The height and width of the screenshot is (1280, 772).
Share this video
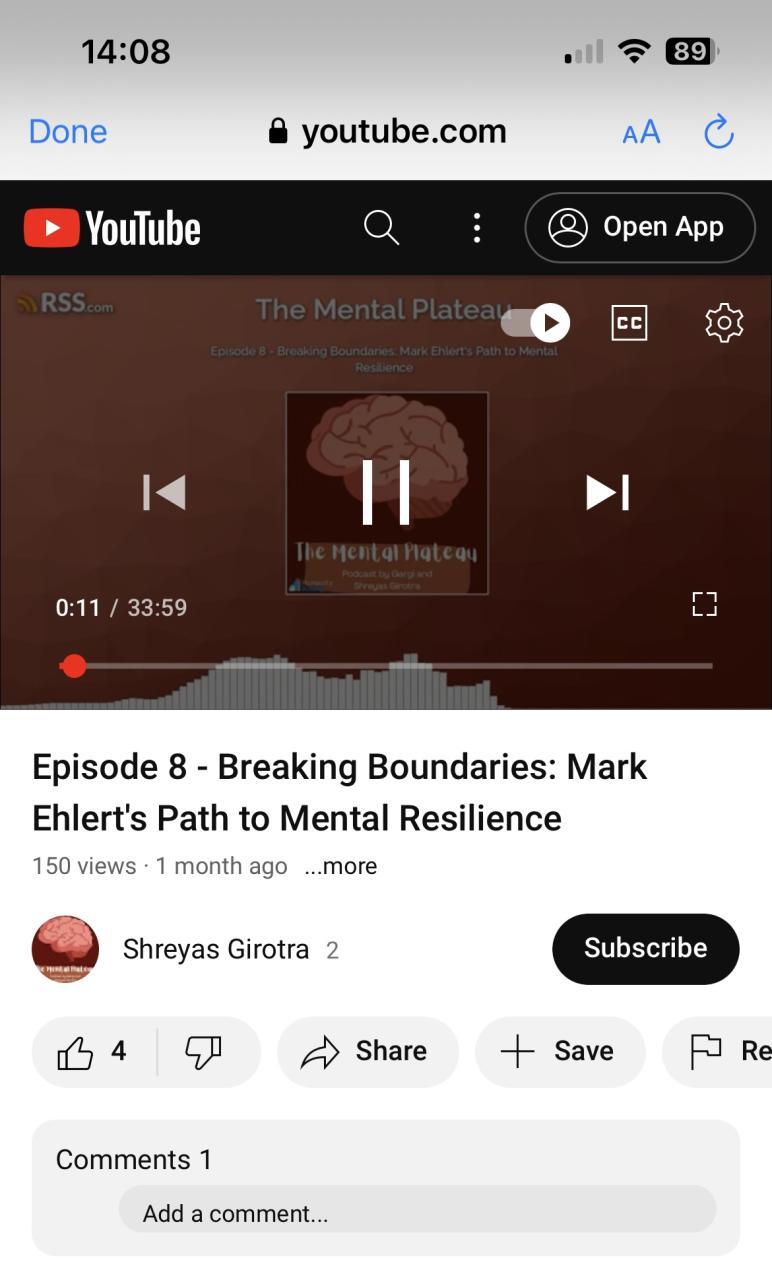pyautogui.click(x=366, y=1051)
